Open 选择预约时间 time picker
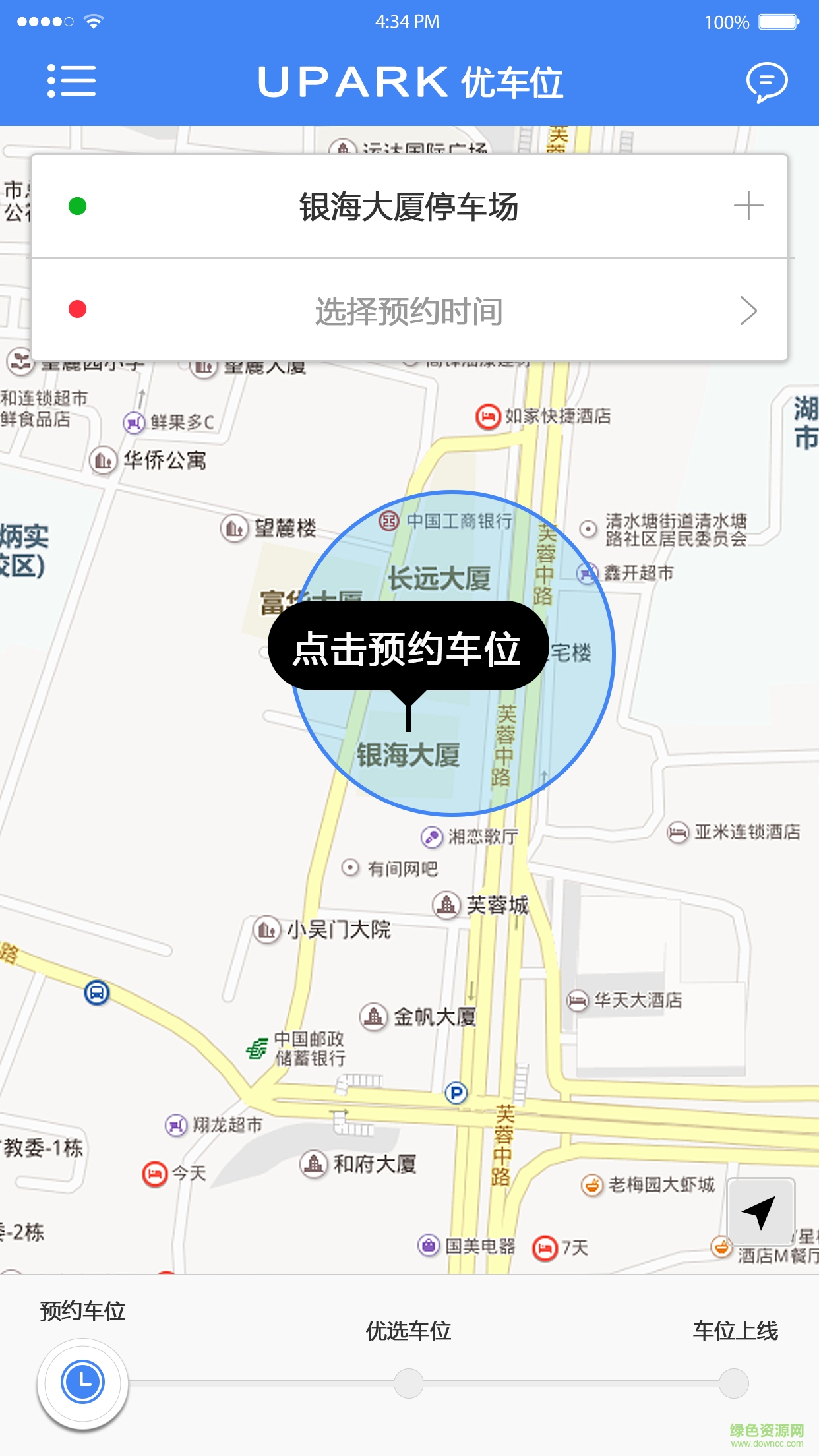The height and width of the screenshot is (1456, 819). pos(409,311)
